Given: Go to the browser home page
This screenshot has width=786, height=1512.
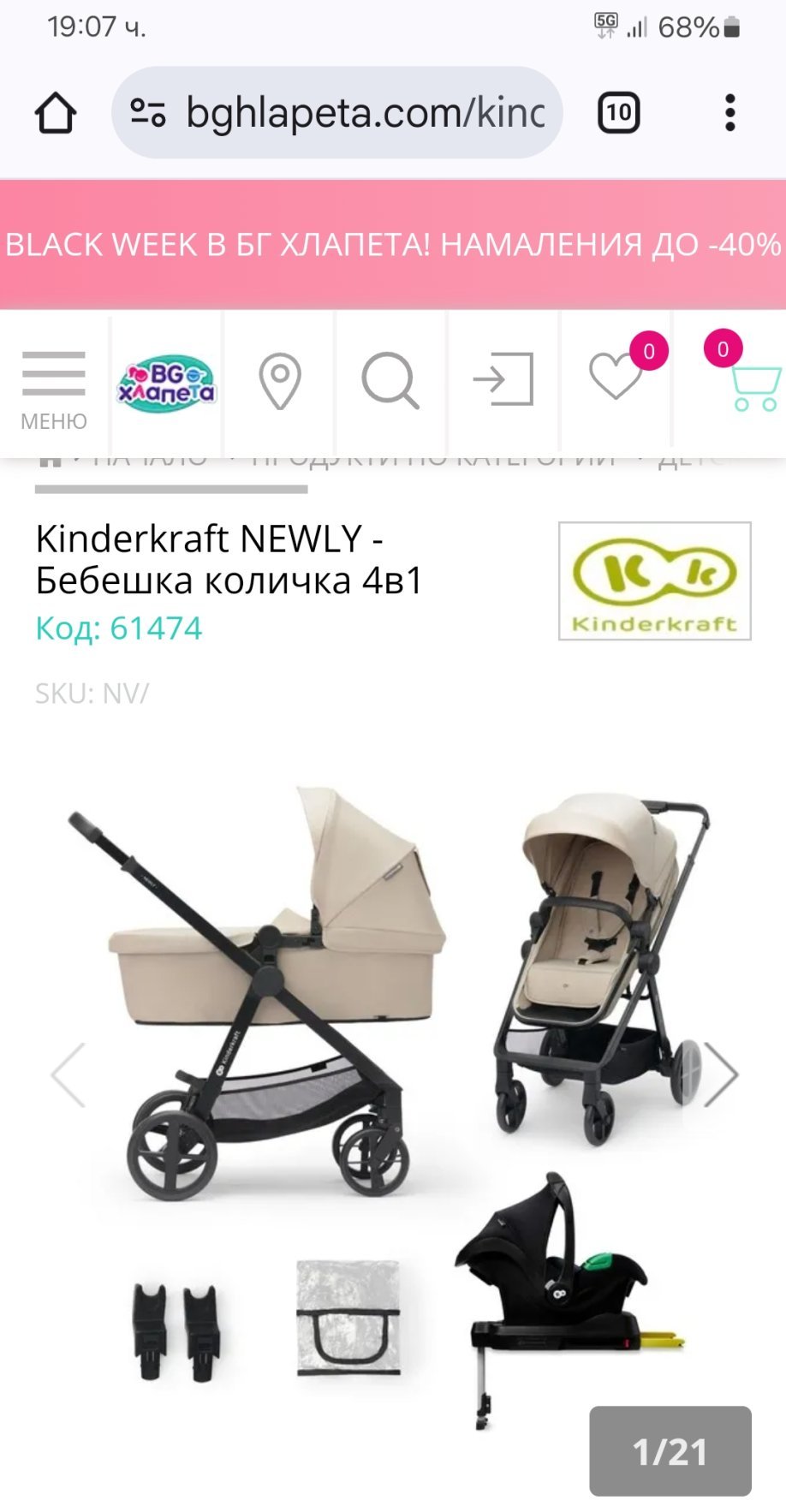Looking at the screenshot, I should 56,113.
